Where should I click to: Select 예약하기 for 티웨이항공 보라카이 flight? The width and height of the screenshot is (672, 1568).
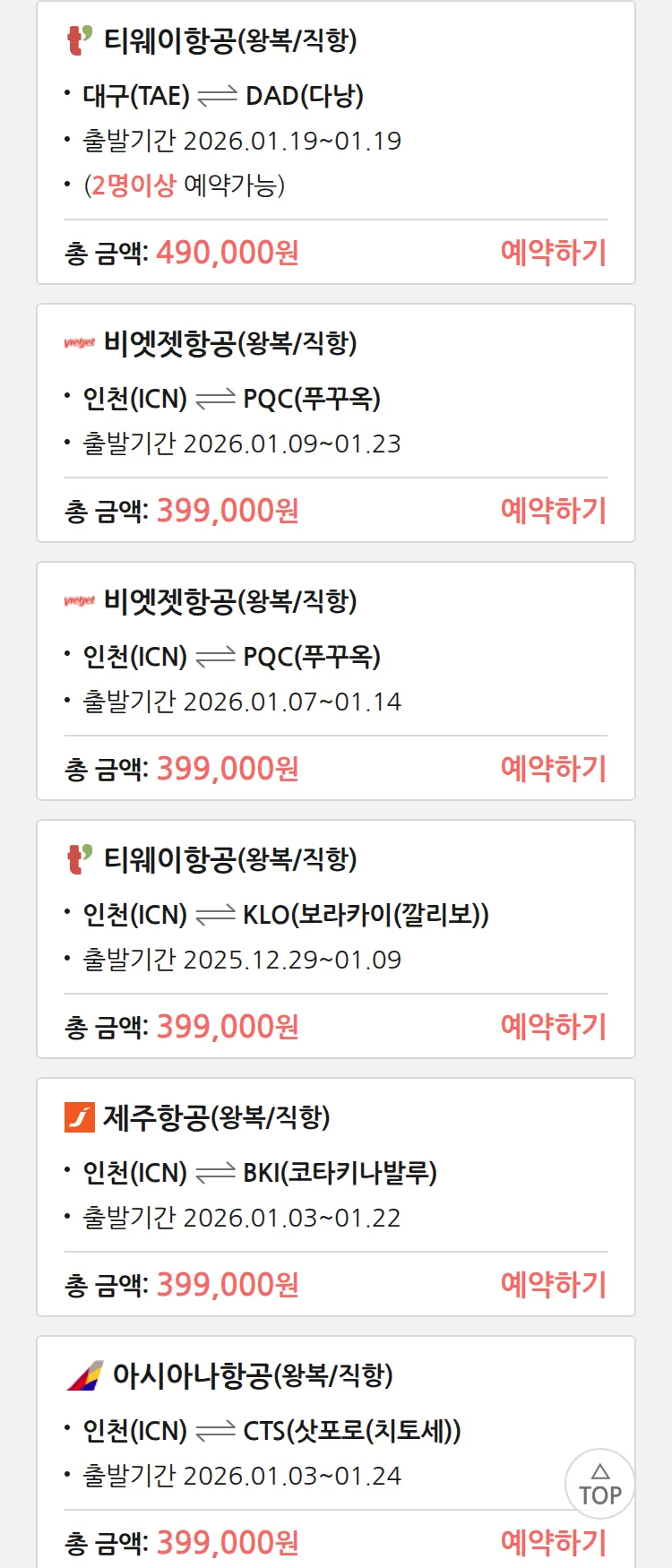pos(553,1027)
